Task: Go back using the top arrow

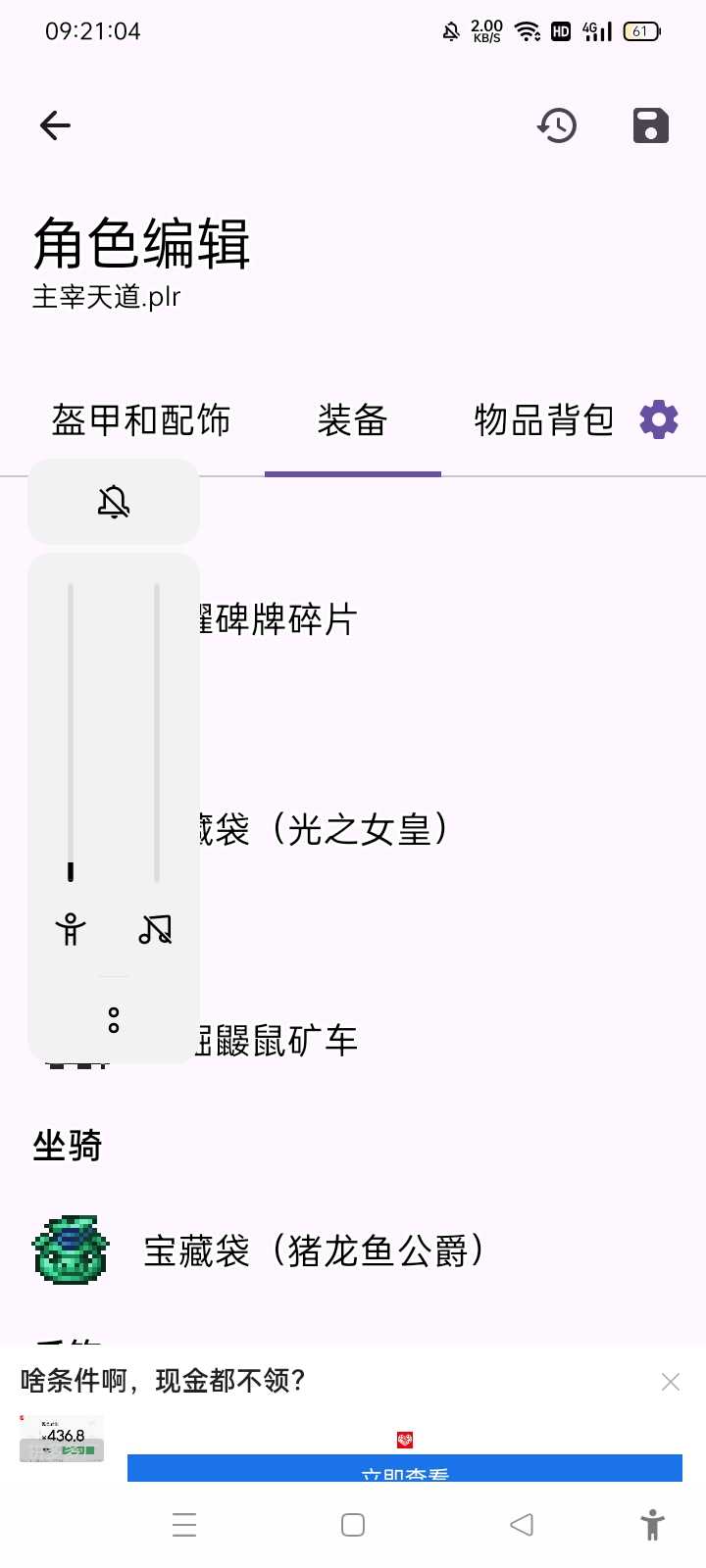Action: (55, 125)
